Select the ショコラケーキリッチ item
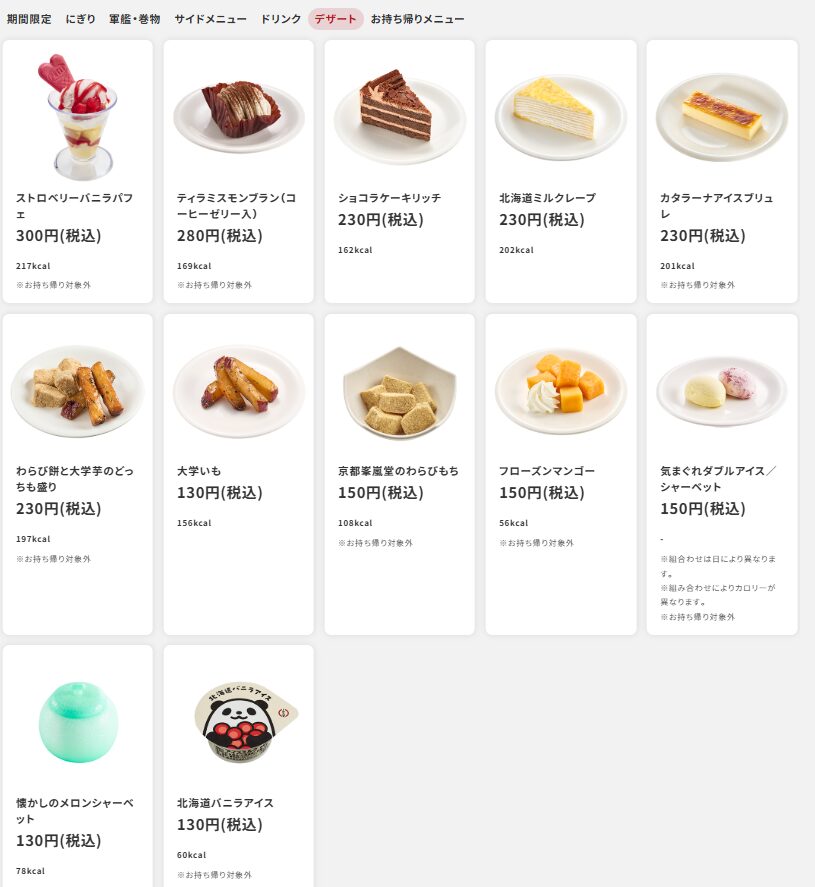 [x=400, y=171]
